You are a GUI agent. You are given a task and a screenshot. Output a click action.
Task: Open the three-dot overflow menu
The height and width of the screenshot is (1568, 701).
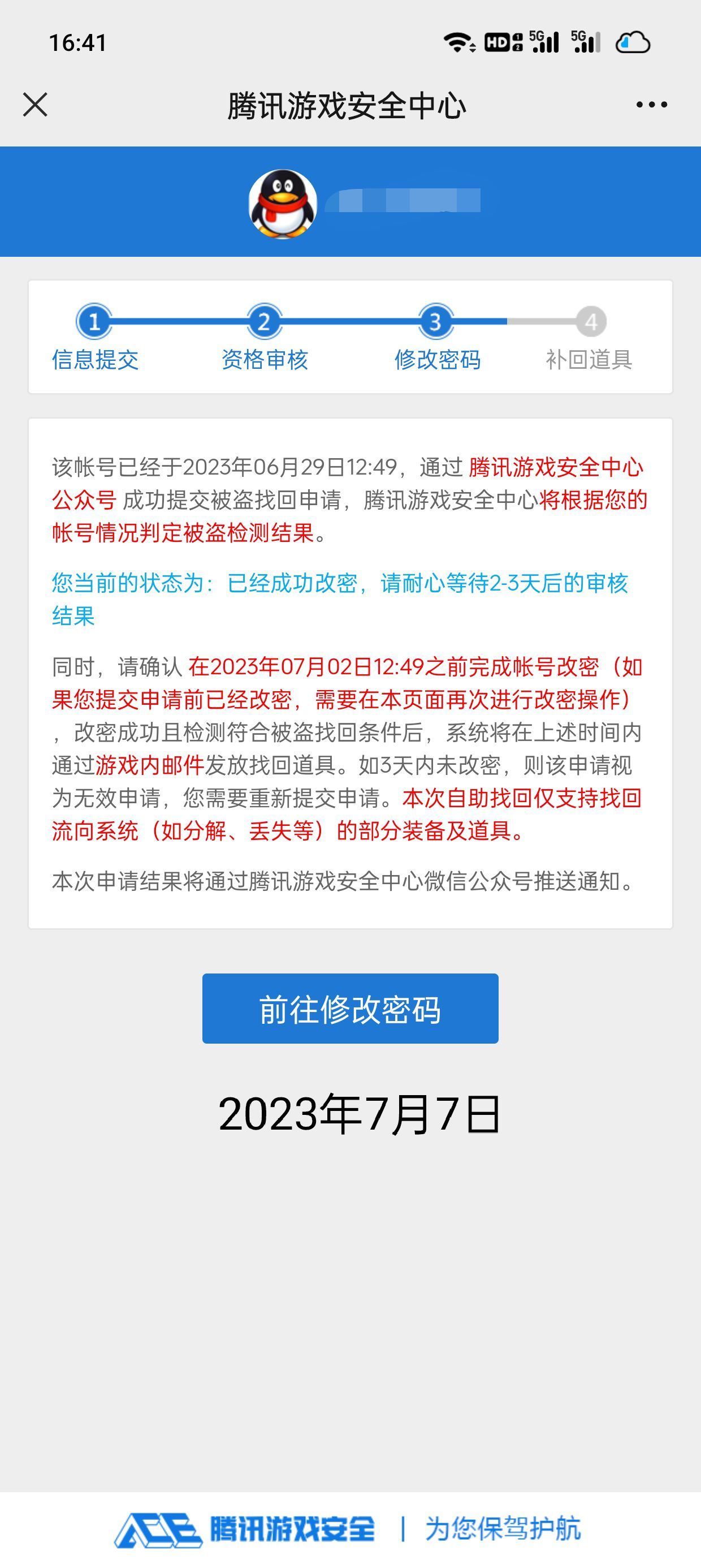coord(651,105)
